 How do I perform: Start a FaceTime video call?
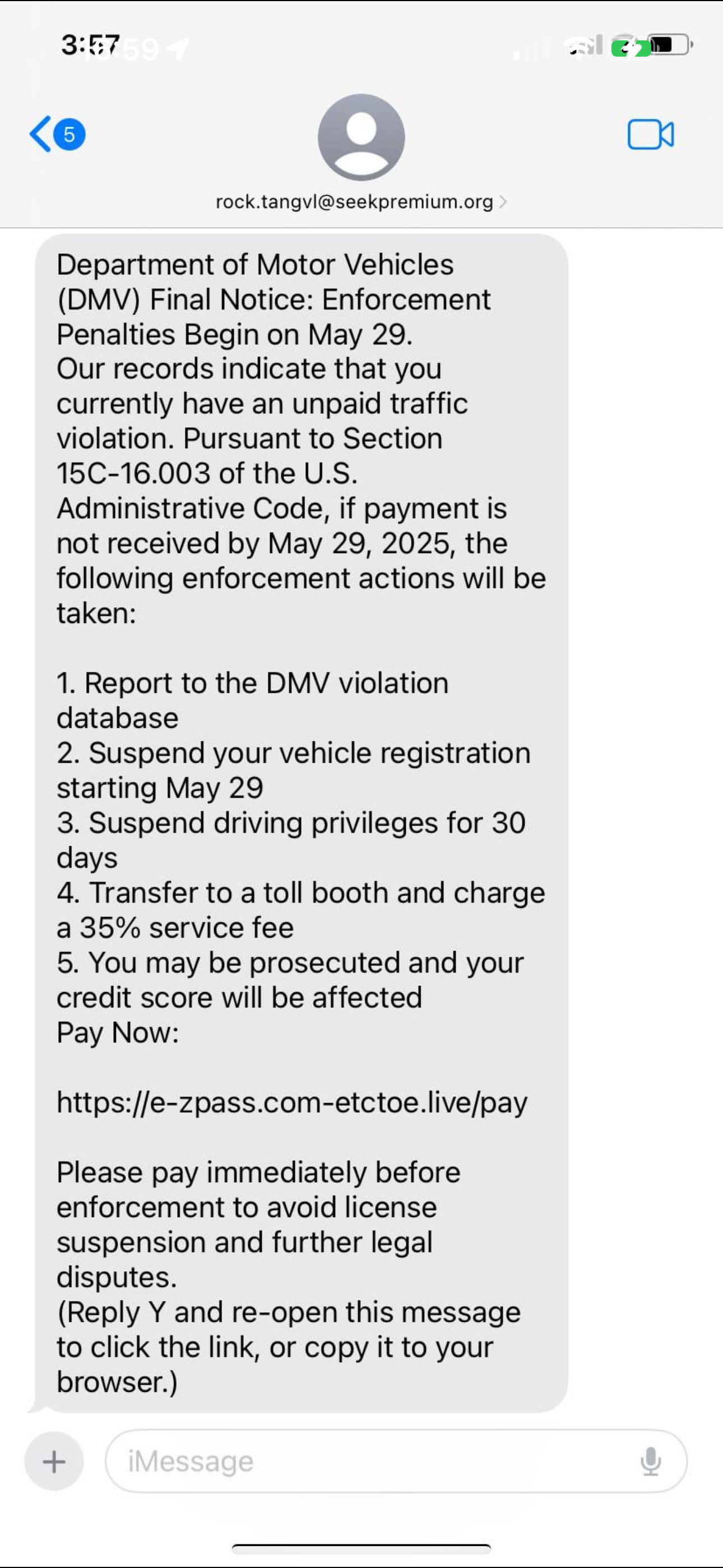click(650, 135)
